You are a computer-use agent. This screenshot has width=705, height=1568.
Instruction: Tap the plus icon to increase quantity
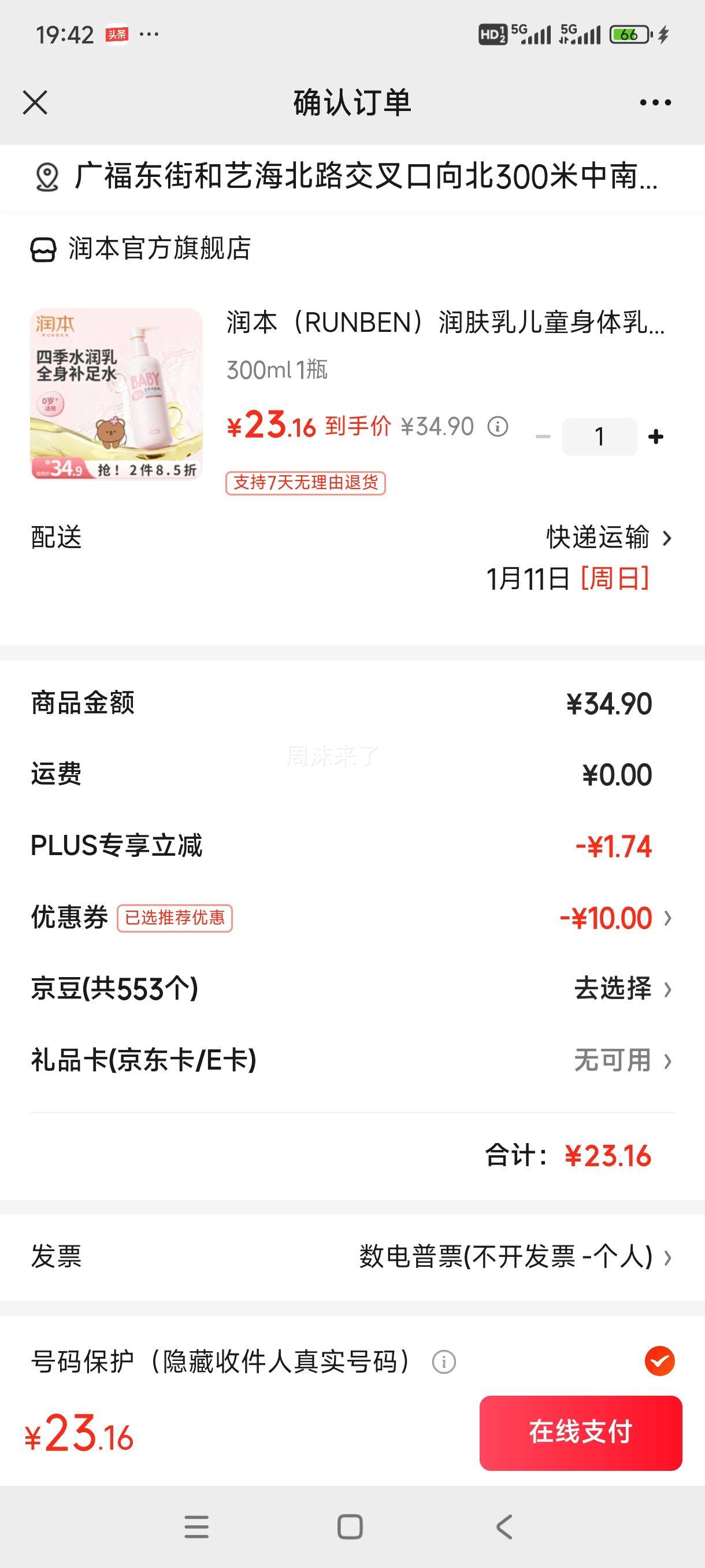(655, 436)
